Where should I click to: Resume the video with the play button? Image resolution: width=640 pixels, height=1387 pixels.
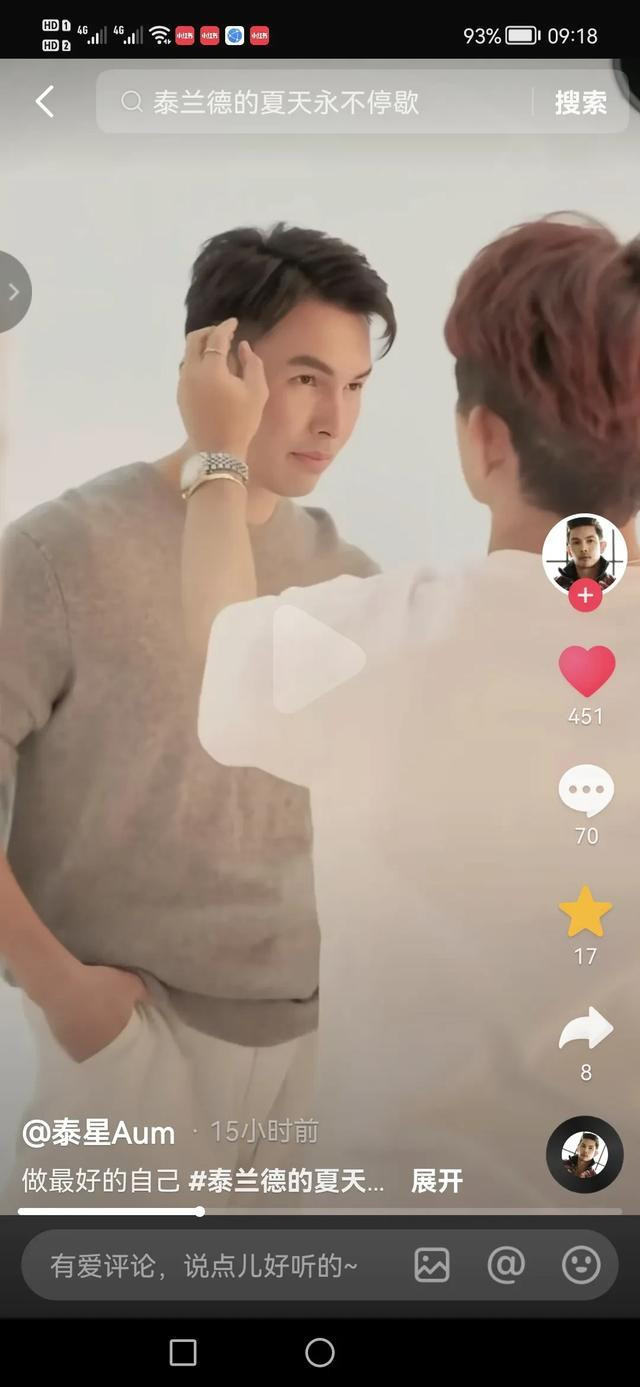[x=318, y=658]
